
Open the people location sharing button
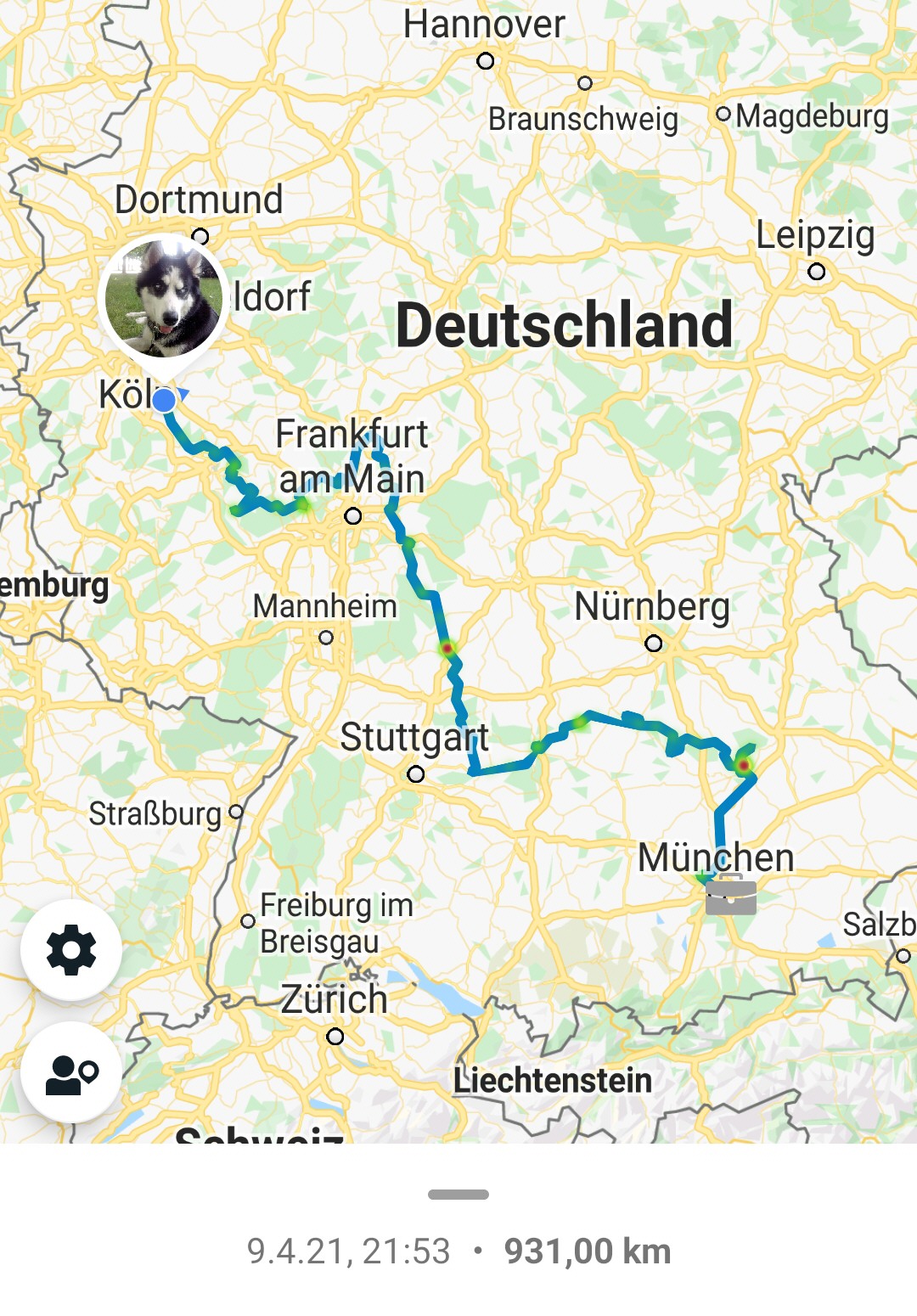71,1073
